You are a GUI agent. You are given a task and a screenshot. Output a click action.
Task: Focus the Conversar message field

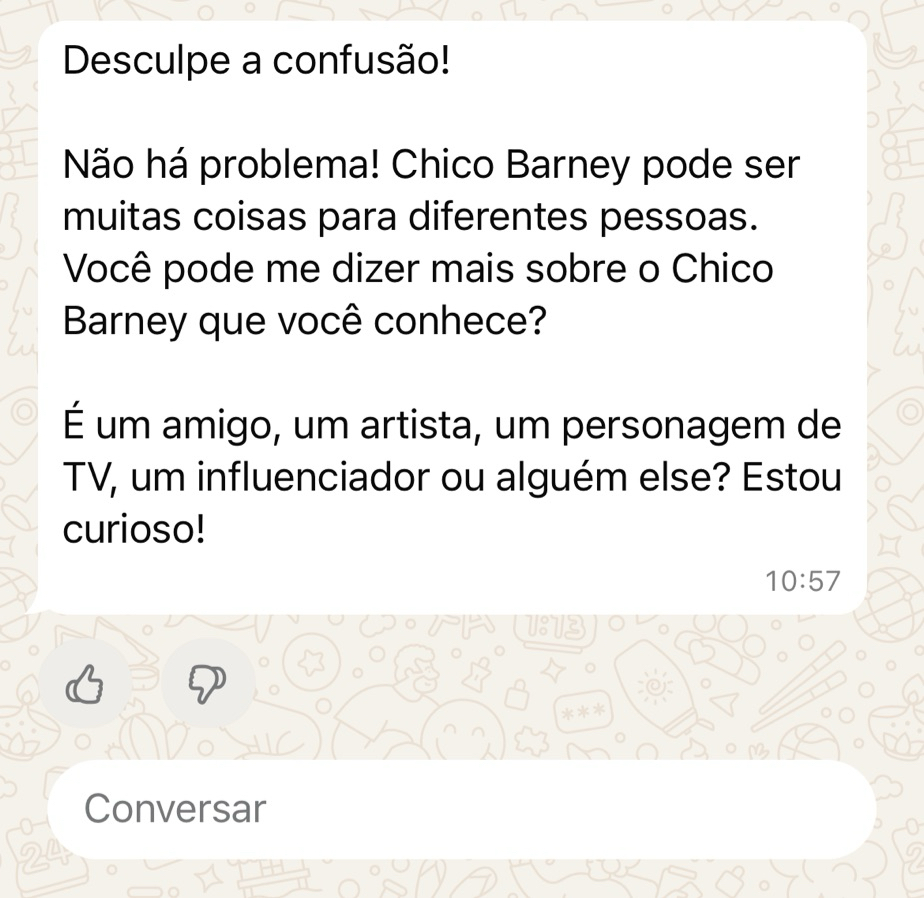point(460,808)
